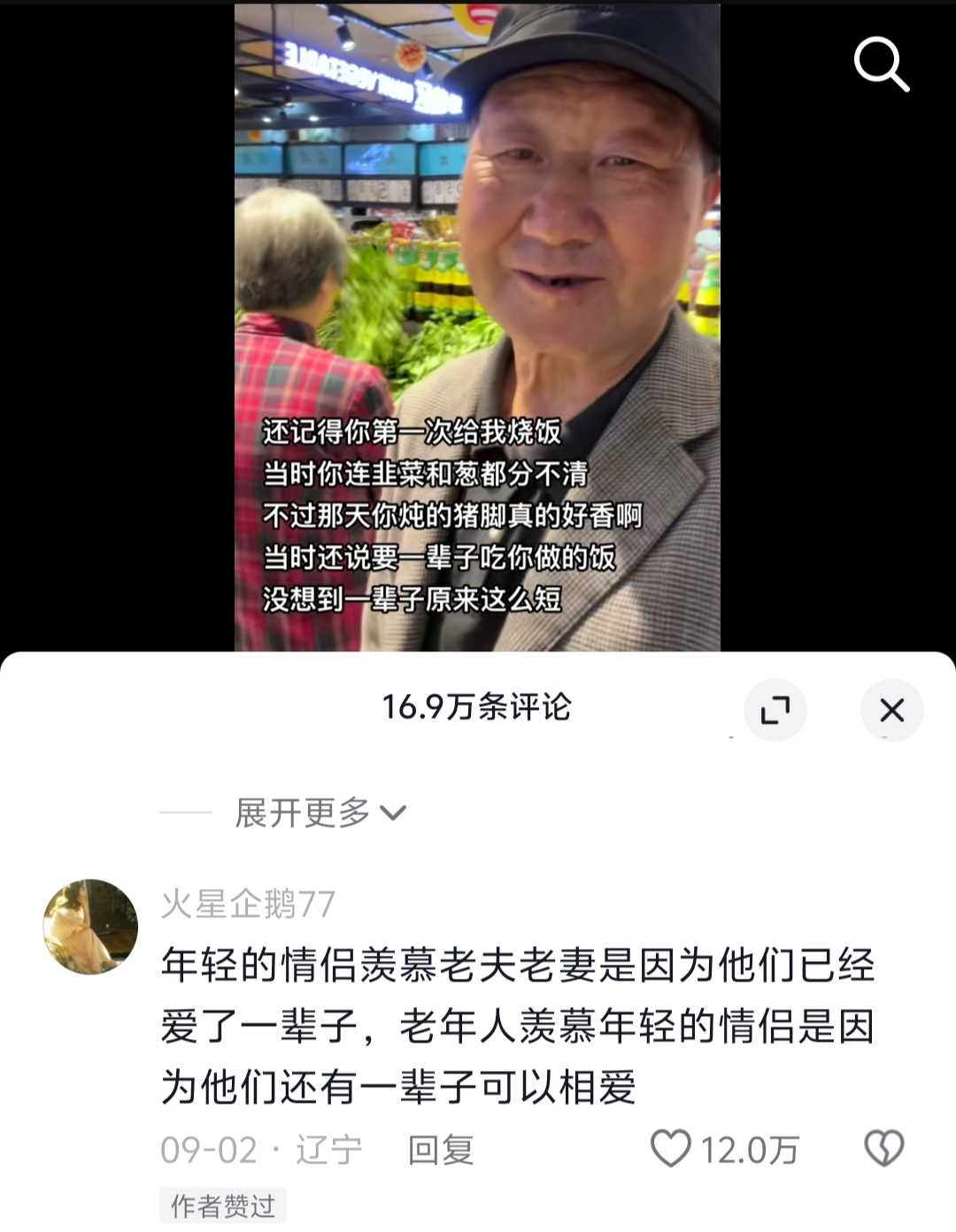Open search with the magnifier icon
Image resolution: width=956 pixels, height=1232 pixels.
click(x=881, y=65)
